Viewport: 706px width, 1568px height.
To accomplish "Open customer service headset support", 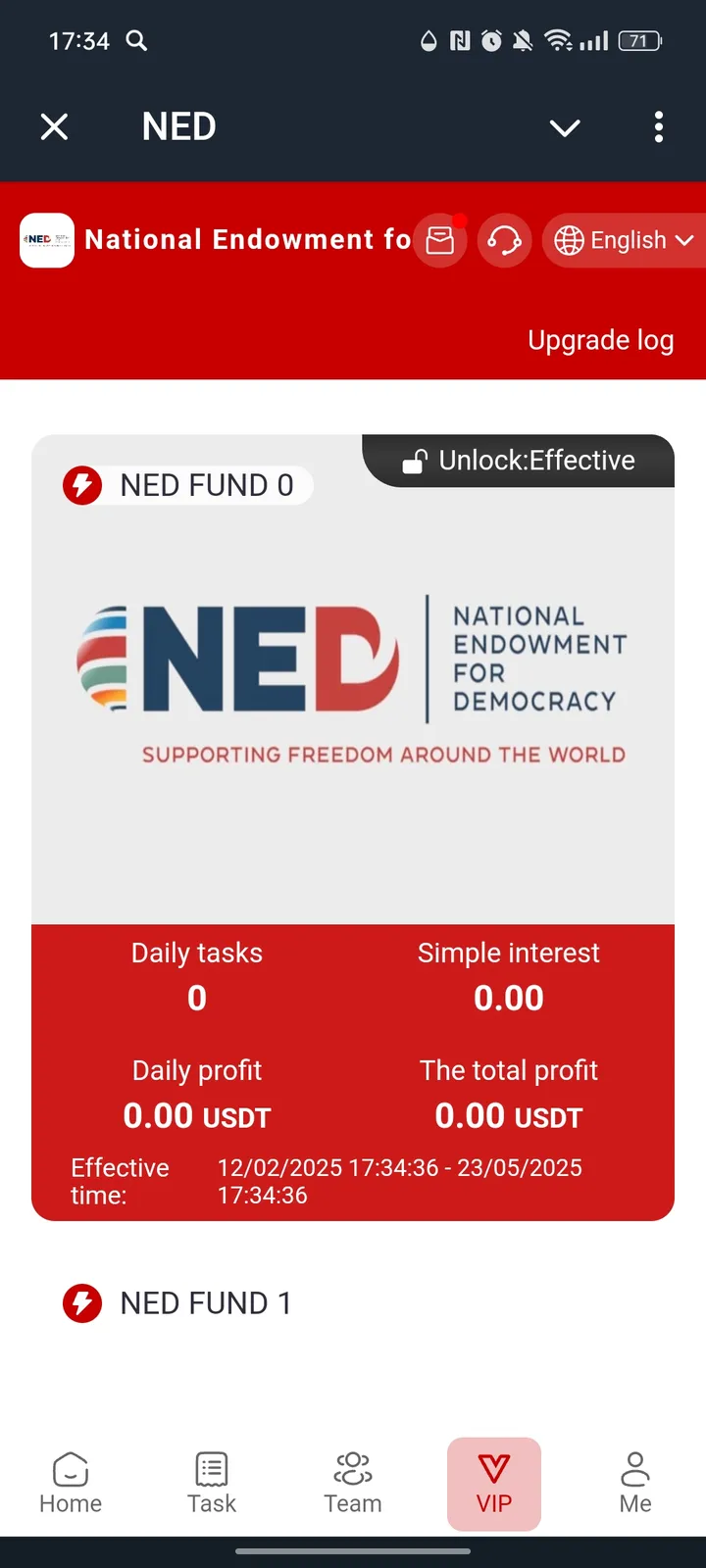I will [x=504, y=240].
